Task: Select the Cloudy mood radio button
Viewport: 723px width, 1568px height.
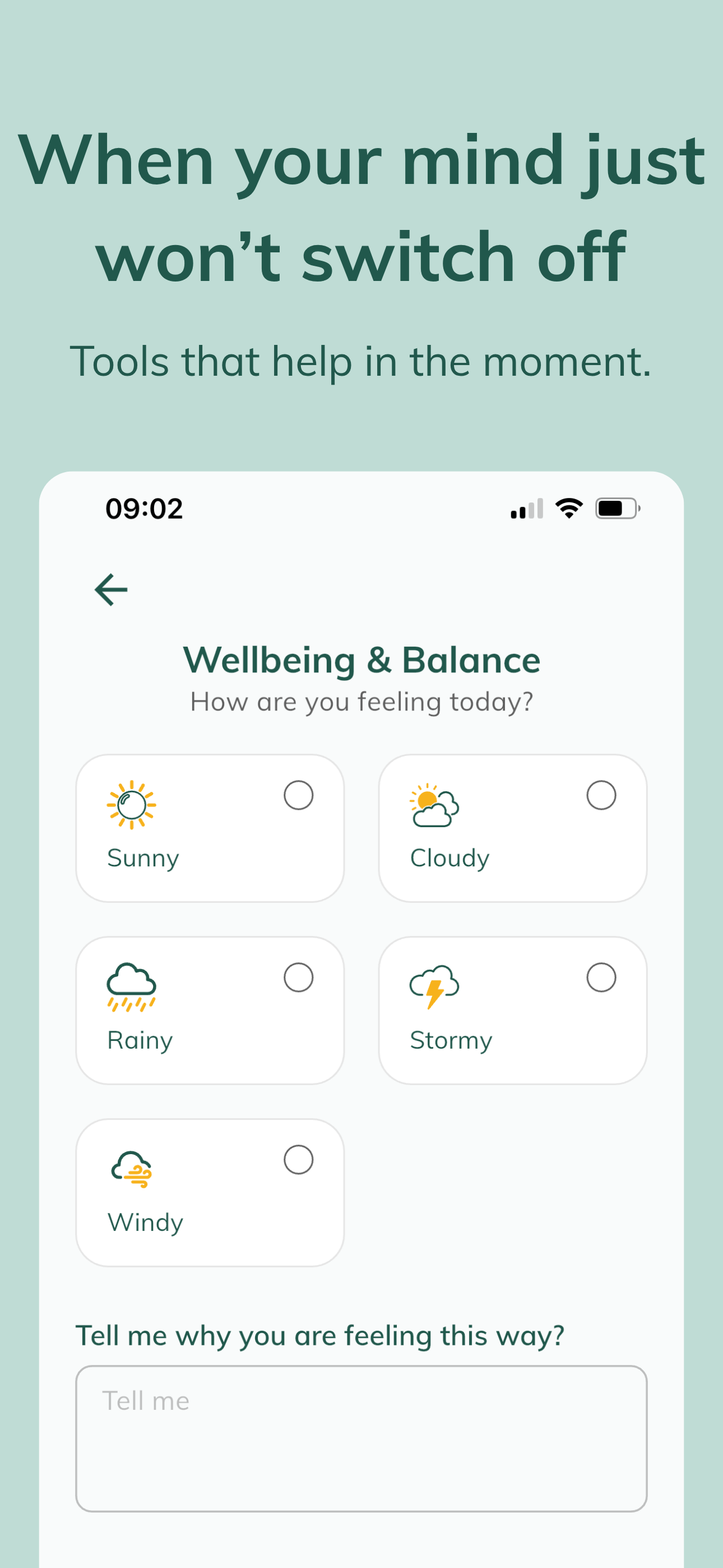Action: (x=601, y=795)
